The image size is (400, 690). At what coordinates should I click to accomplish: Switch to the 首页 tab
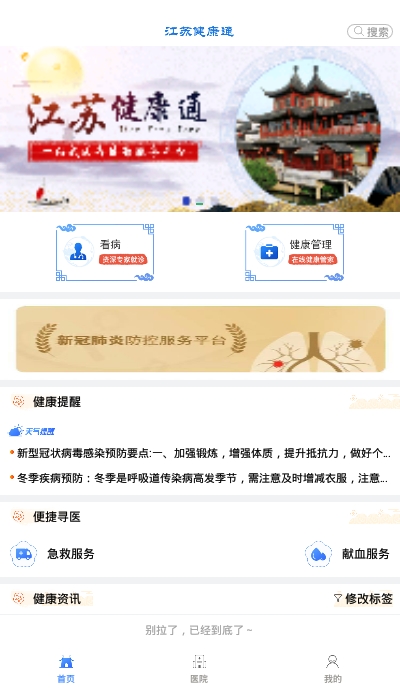pyautogui.click(x=66, y=669)
